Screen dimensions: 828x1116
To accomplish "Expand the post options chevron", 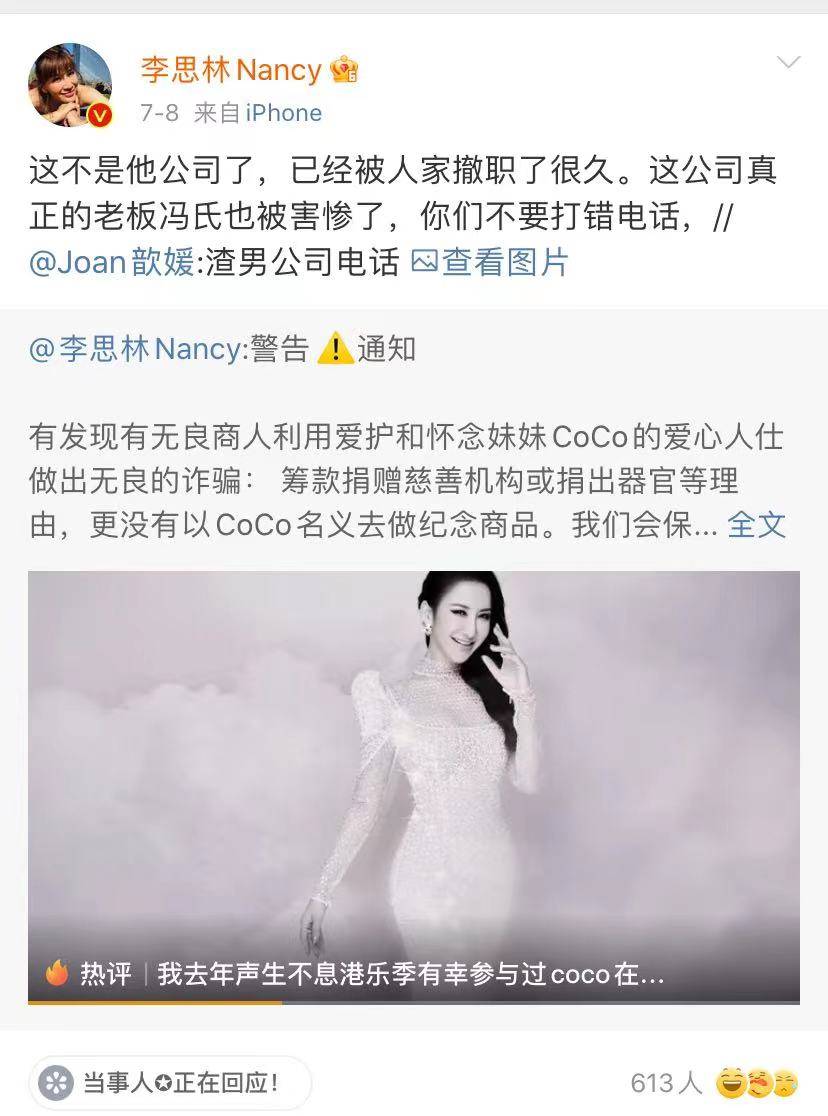I will [x=788, y=63].
